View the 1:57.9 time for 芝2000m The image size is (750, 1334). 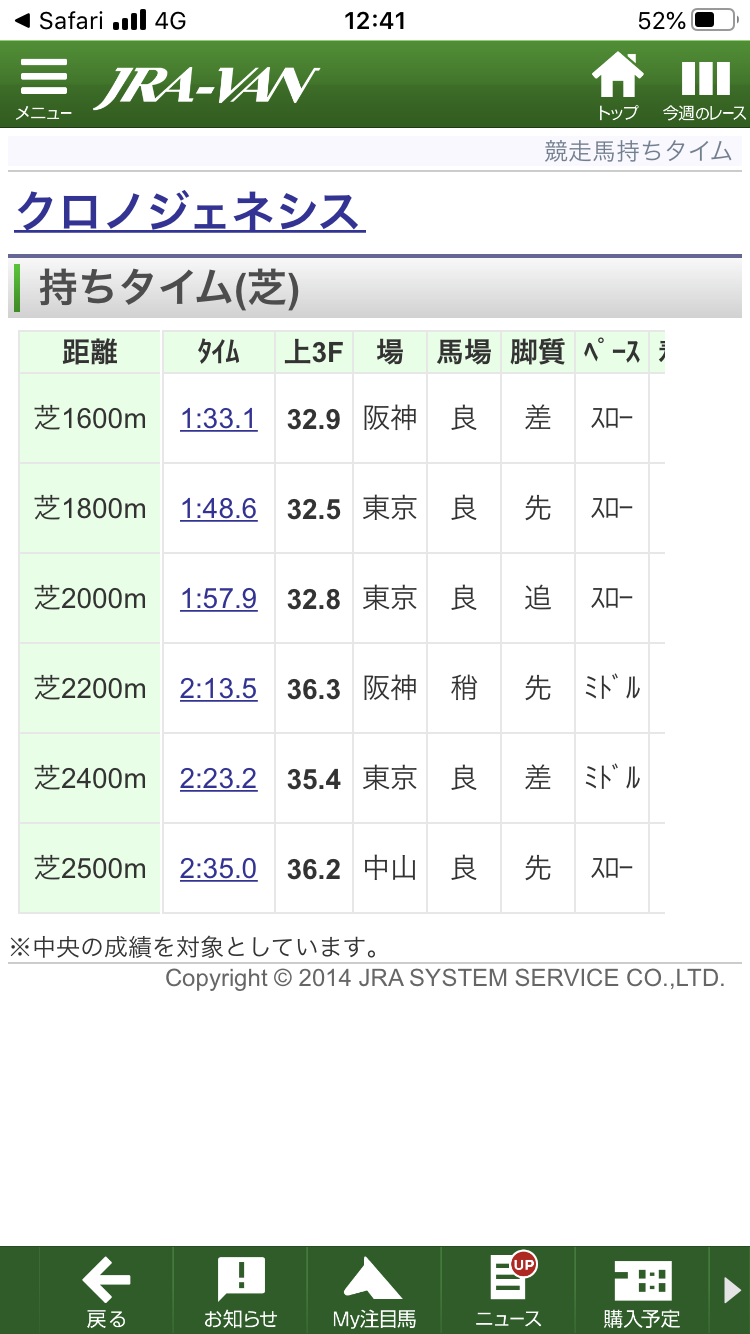point(218,598)
